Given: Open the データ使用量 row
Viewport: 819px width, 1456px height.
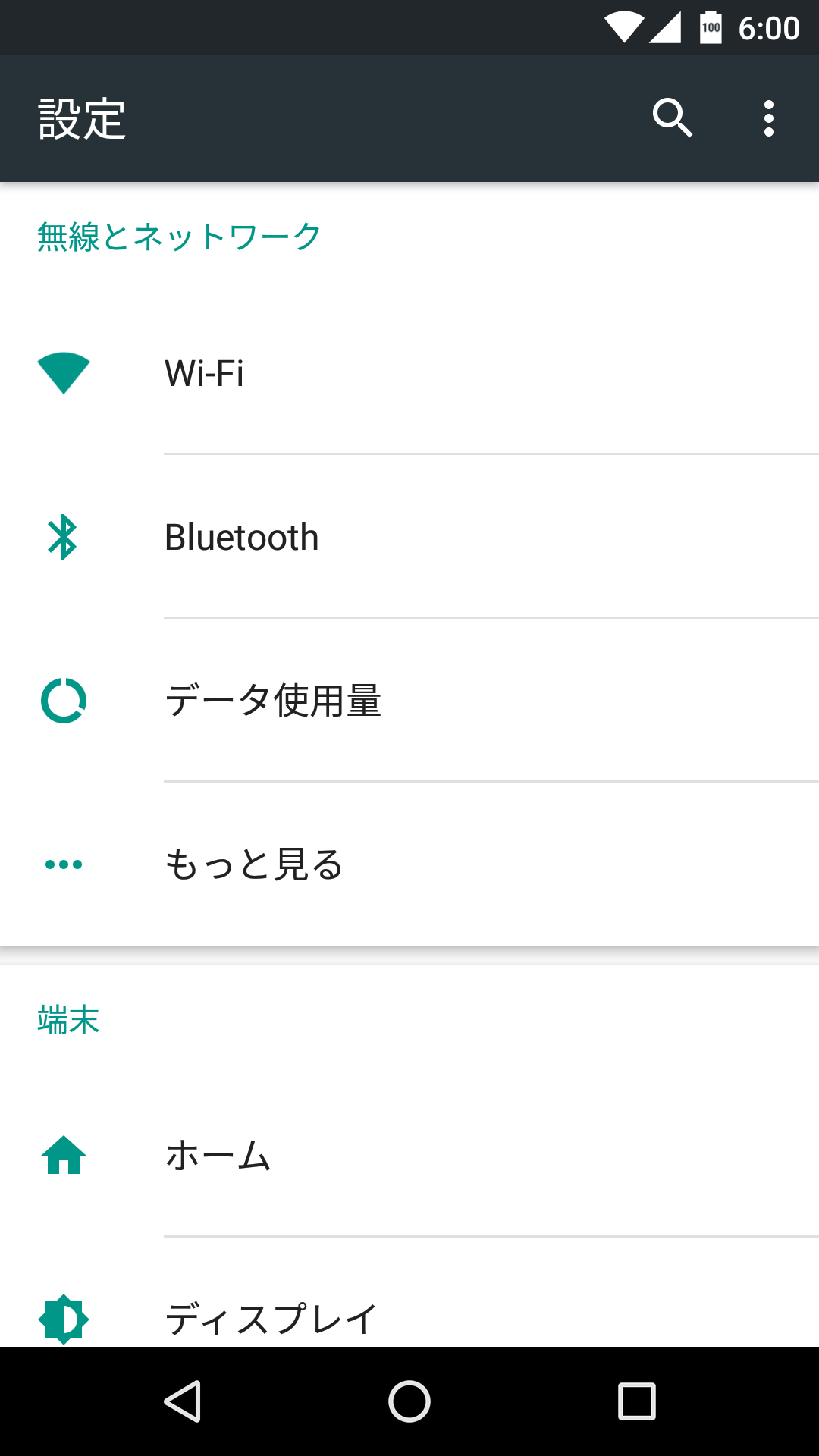Looking at the screenshot, I should (409, 701).
